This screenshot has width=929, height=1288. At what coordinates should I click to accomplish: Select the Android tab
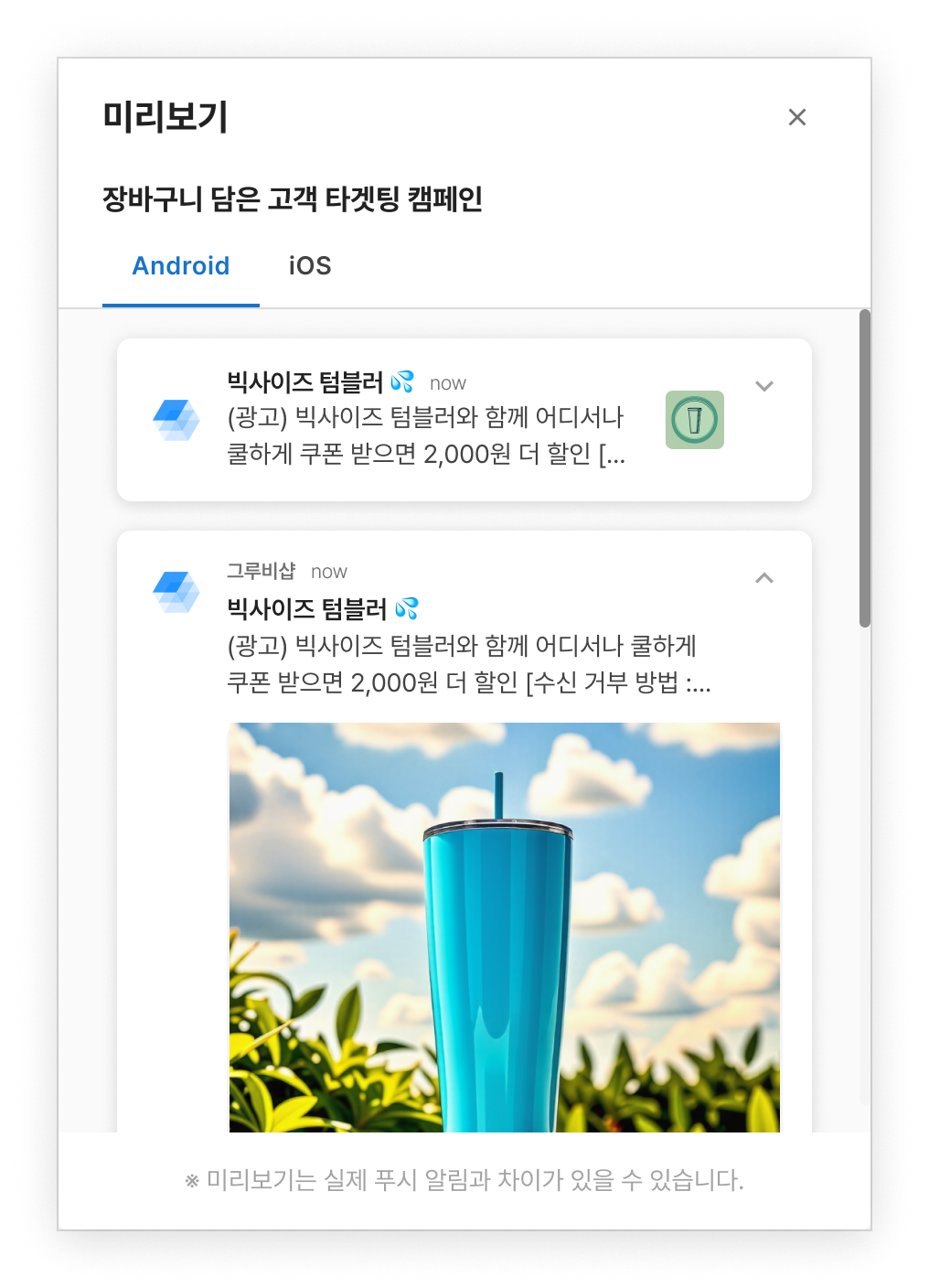(x=181, y=266)
